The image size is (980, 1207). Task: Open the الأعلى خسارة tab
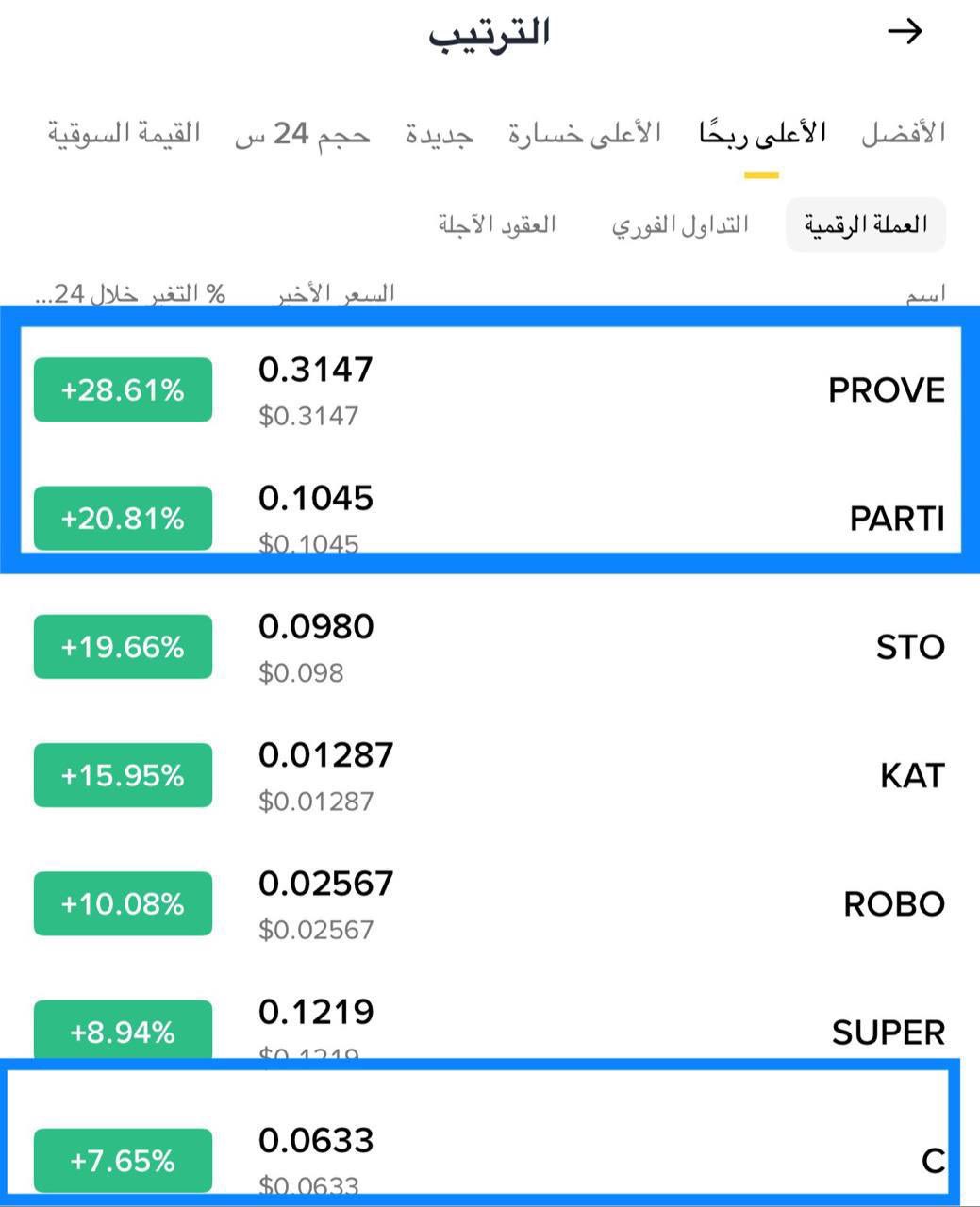tap(585, 134)
